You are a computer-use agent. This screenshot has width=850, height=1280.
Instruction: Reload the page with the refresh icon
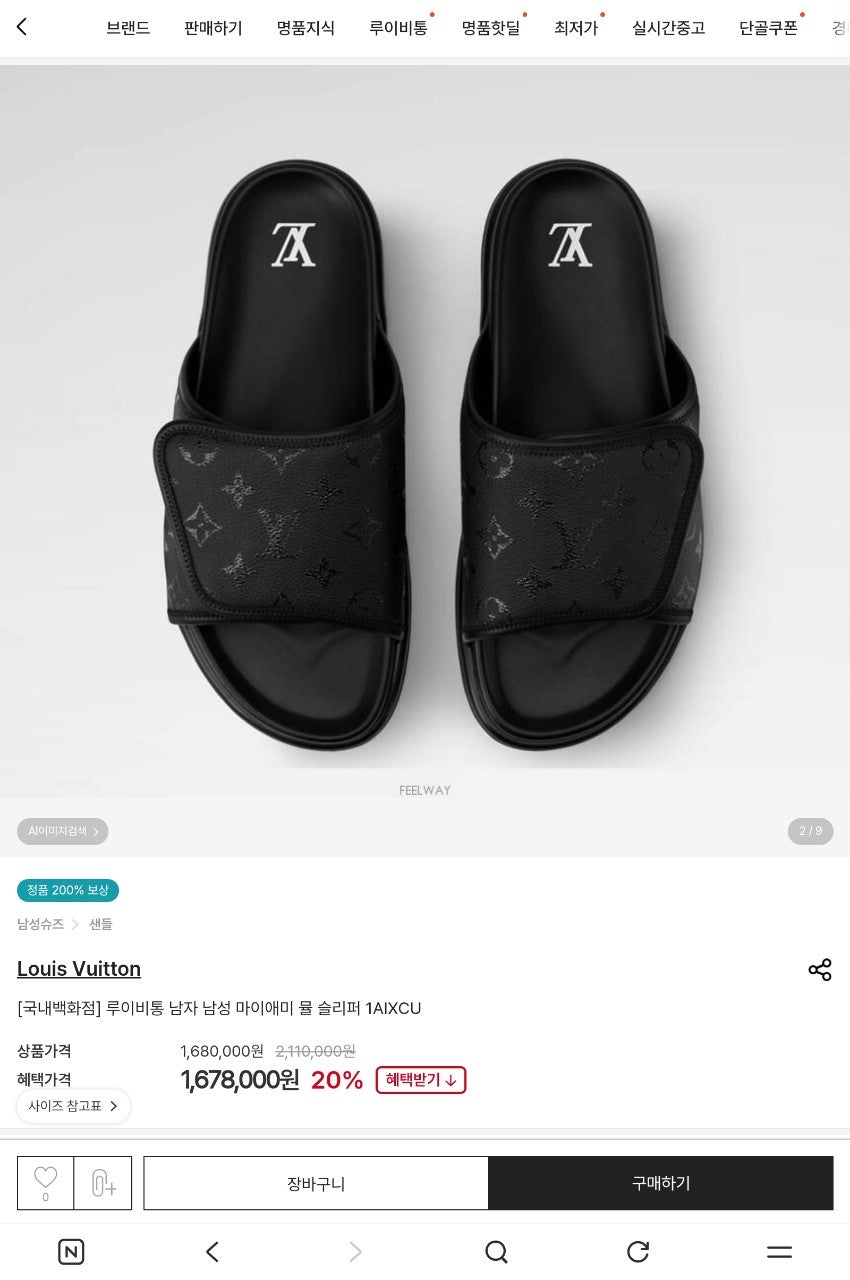pos(638,1252)
